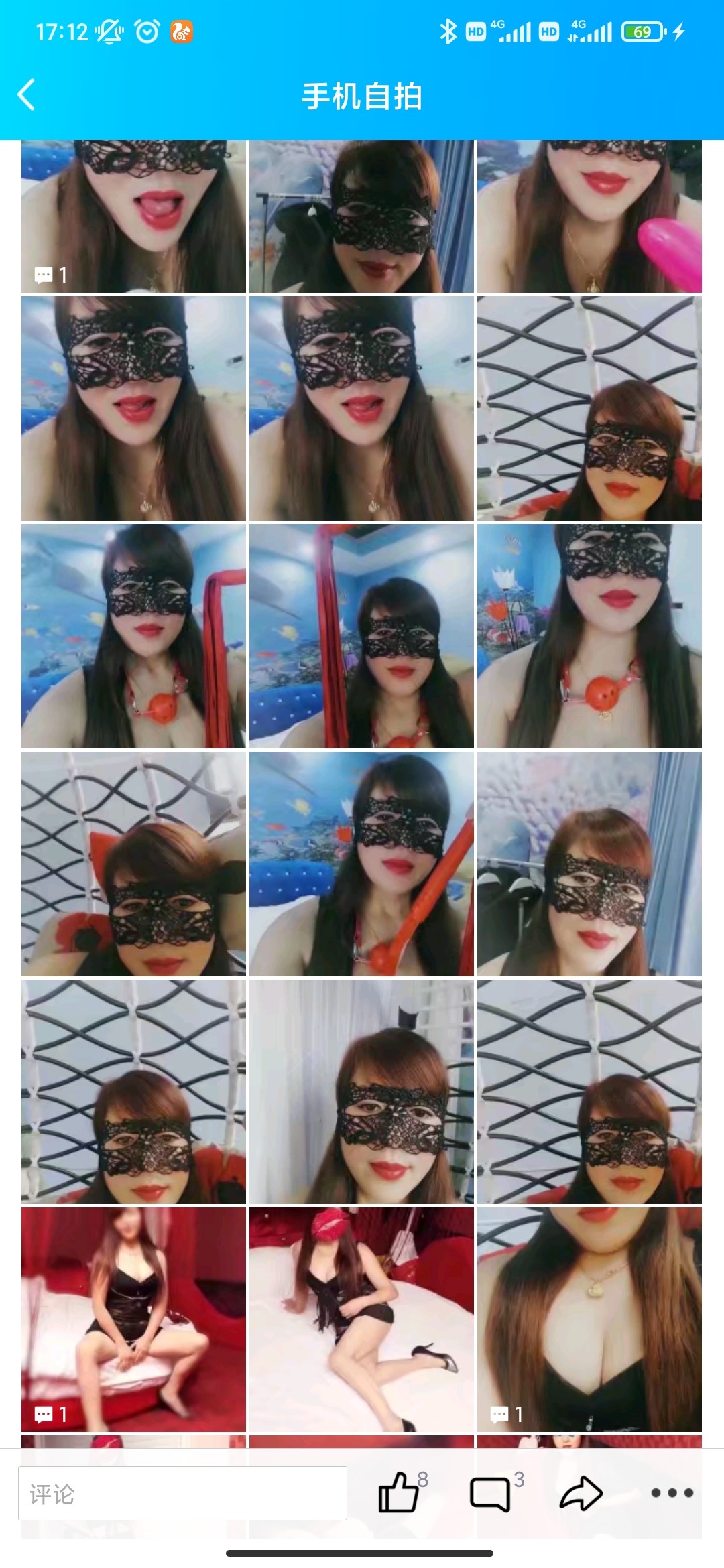Open the three-dot more options menu
This screenshot has height=1568, width=724.
pos(672,1493)
